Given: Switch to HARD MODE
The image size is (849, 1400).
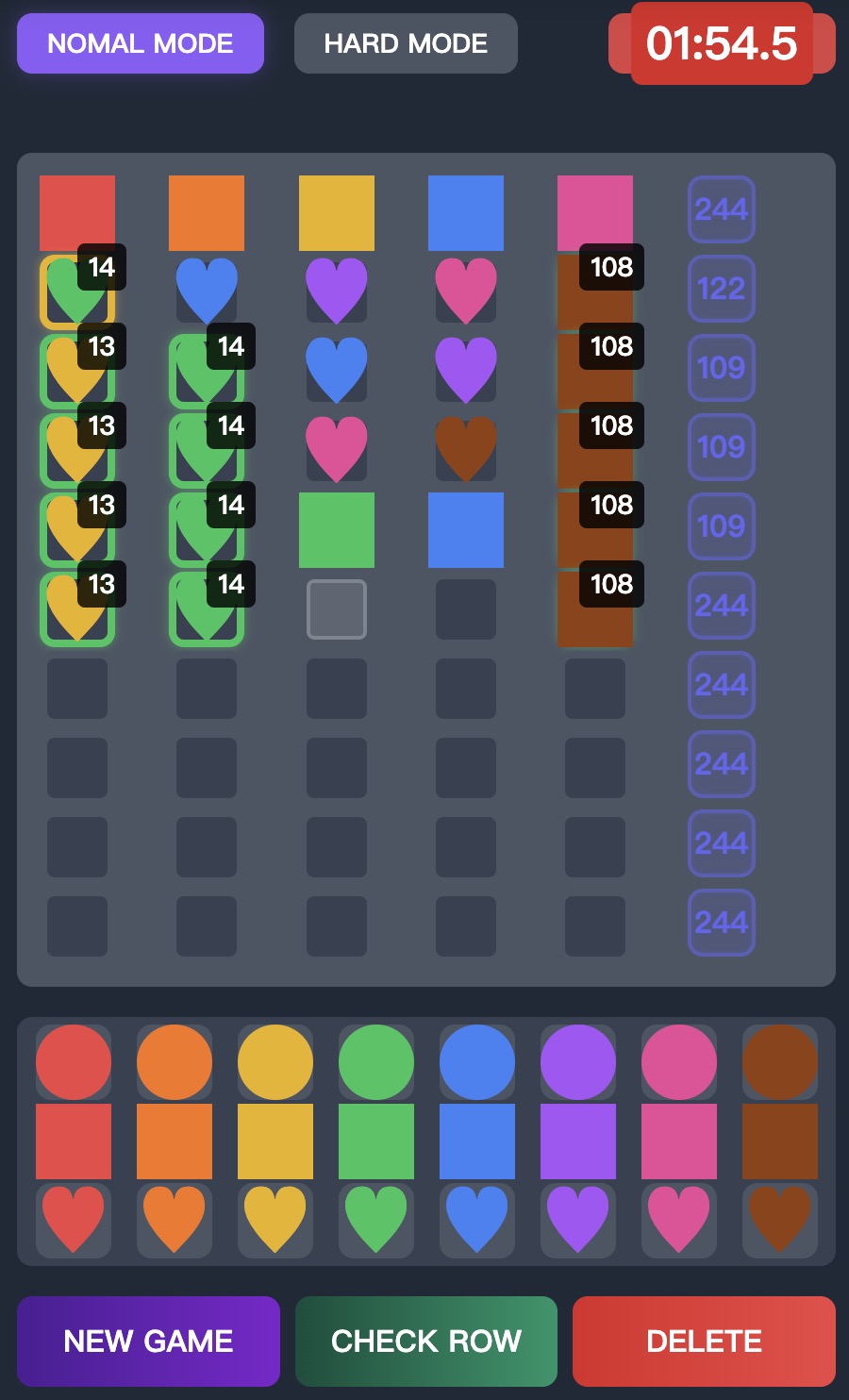Looking at the screenshot, I should (x=406, y=43).
